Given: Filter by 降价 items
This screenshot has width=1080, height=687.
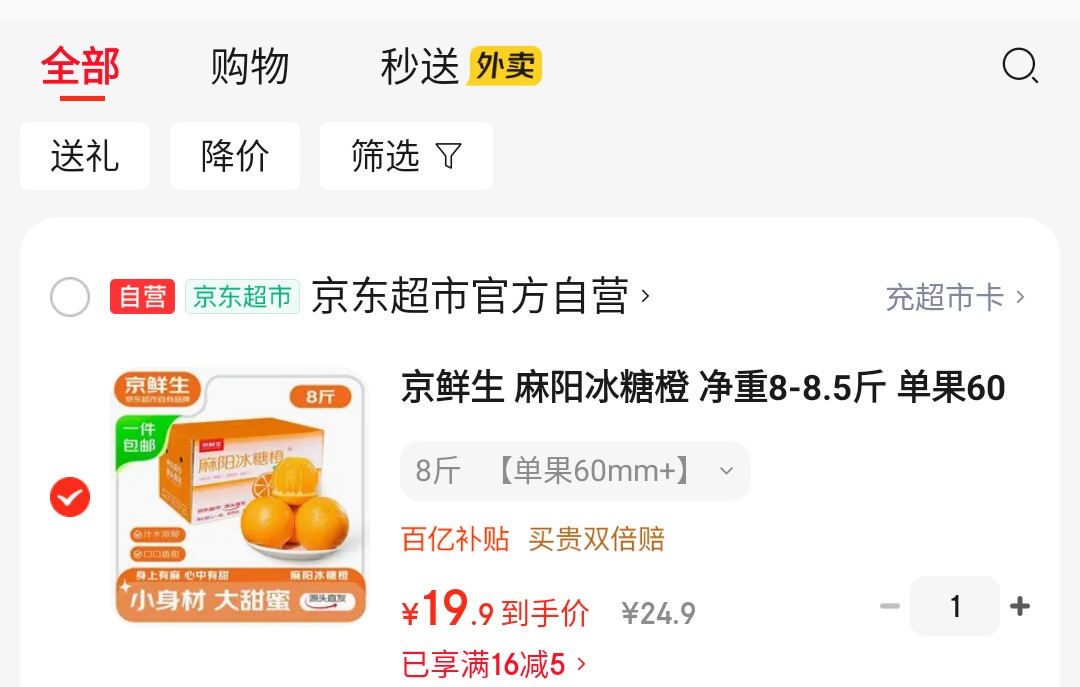Looking at the screenshot, I should click(x=235, y=156).
